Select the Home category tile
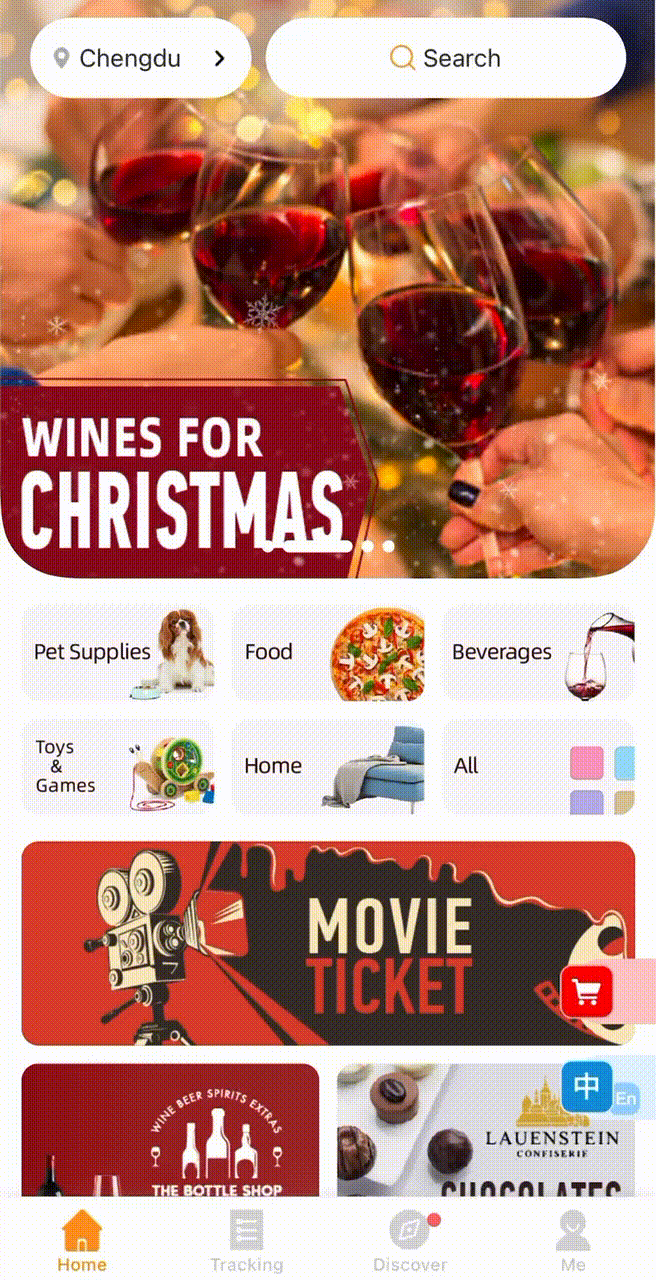656x1280 pixels. tap(328, 766)
